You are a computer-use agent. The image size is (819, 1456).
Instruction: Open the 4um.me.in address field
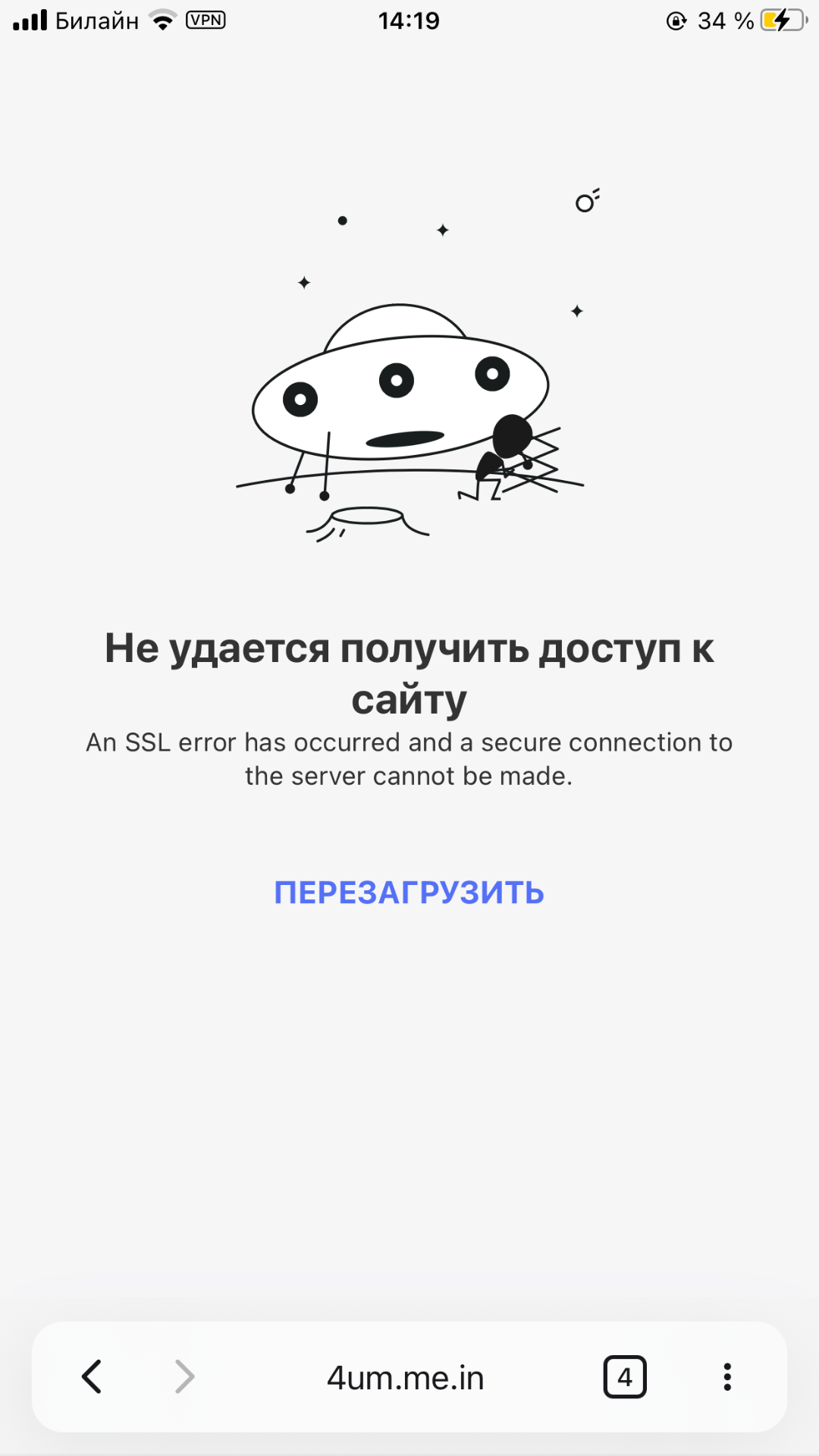405,1377
